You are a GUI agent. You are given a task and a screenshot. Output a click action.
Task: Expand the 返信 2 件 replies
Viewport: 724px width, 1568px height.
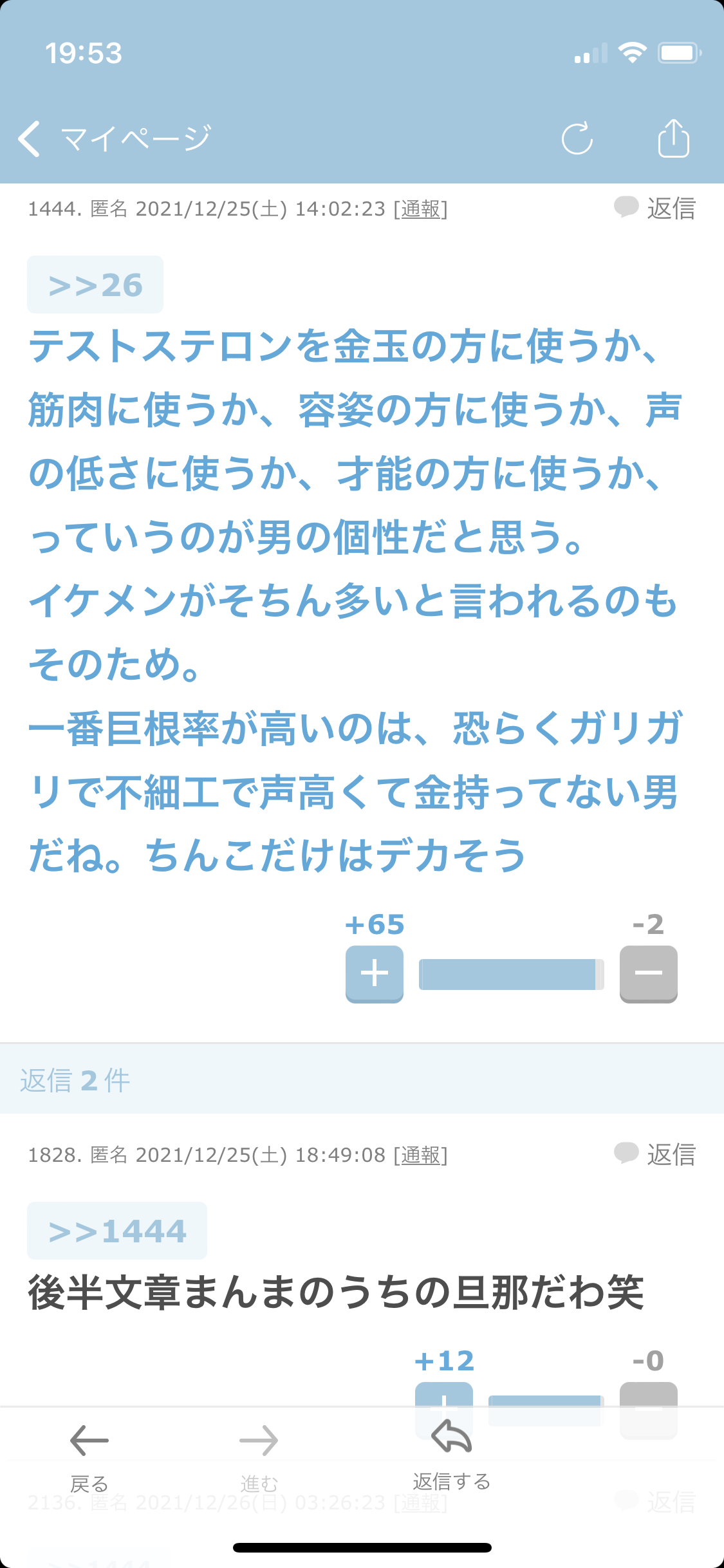[75, 1081]
